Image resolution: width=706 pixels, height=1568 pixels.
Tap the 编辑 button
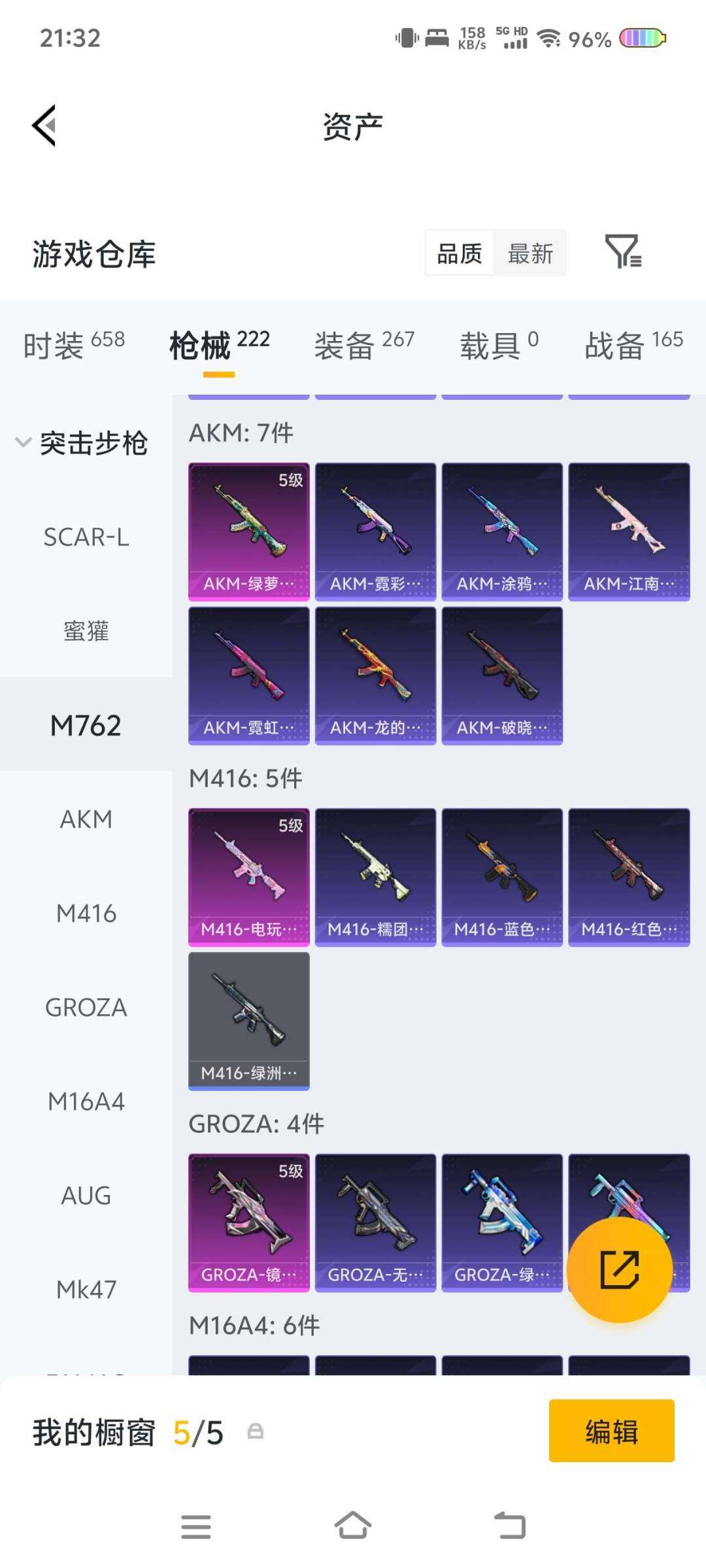(x=612, y=1431)
